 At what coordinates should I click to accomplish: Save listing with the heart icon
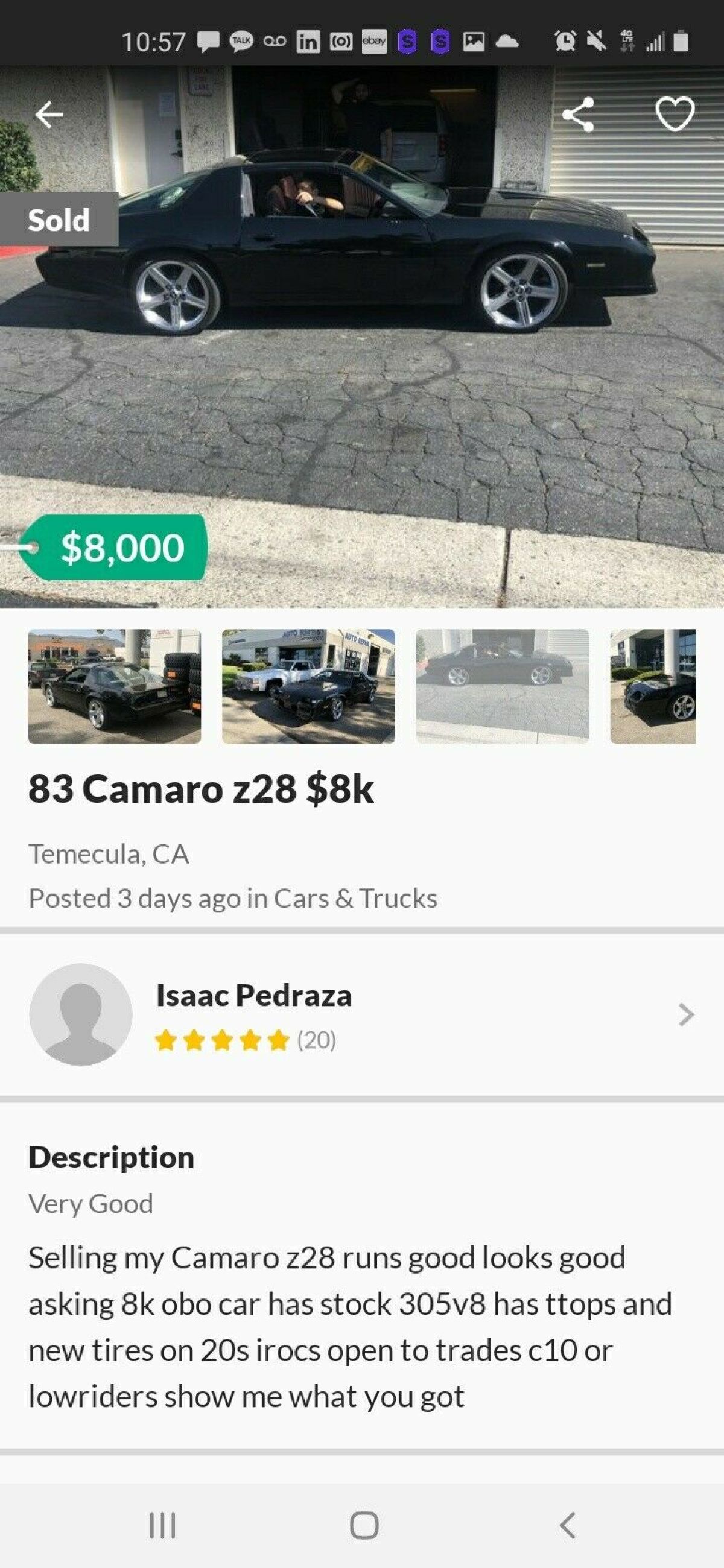(x=675, y=114)
